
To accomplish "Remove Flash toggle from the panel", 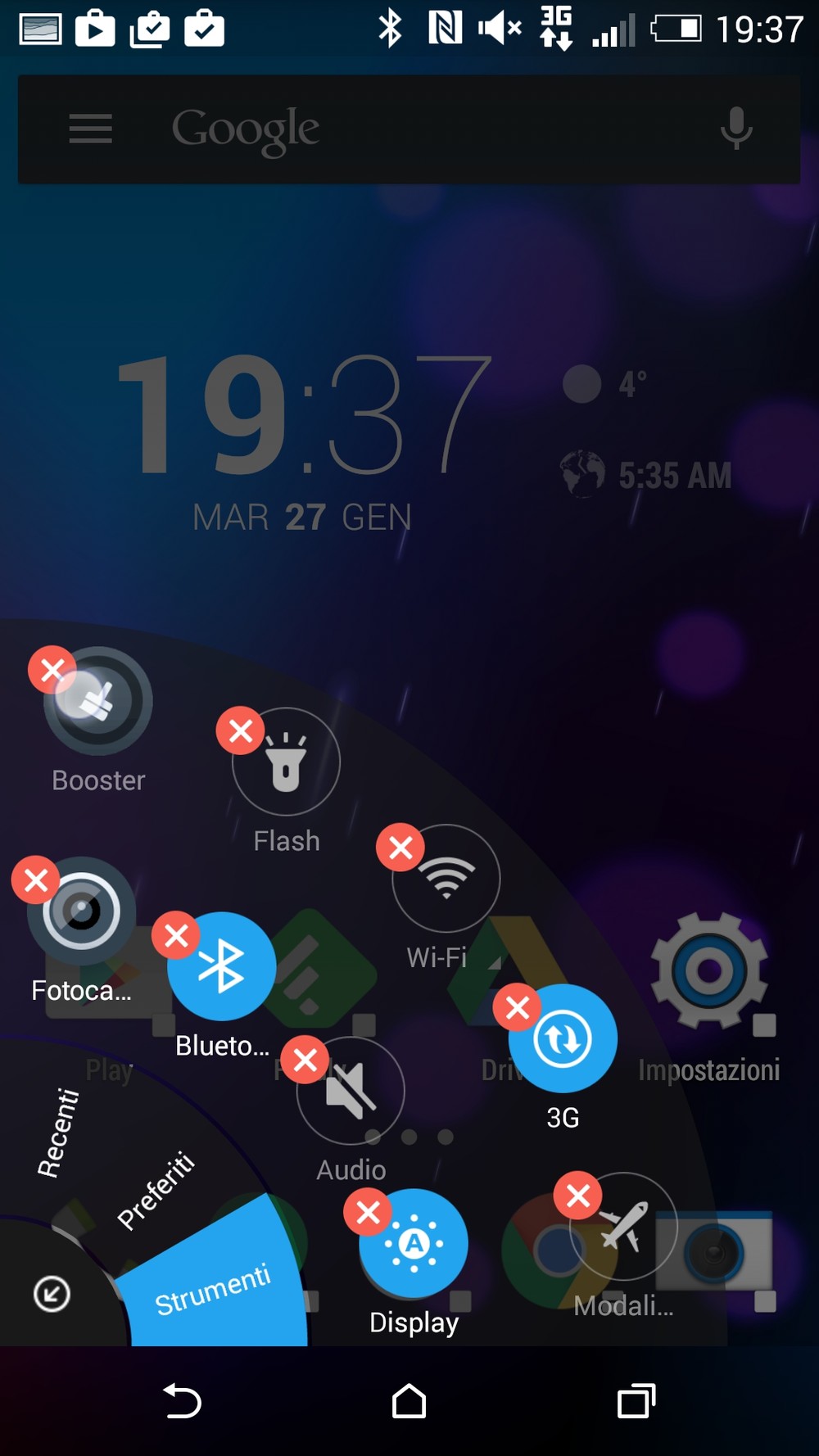I will (241, 730).
